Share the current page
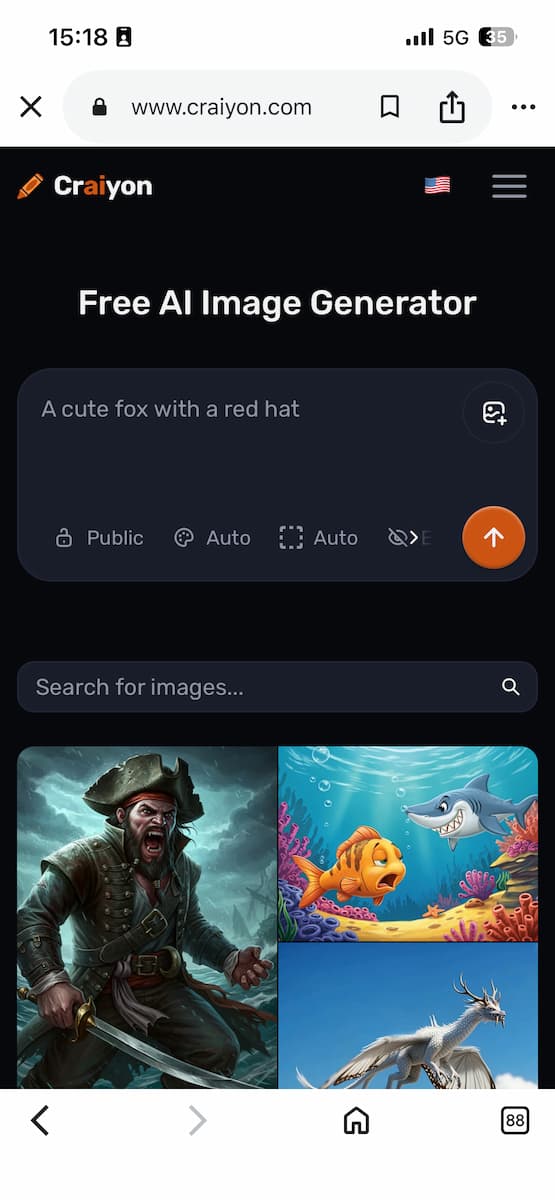 pyautogui.click(x=452, y=107)
